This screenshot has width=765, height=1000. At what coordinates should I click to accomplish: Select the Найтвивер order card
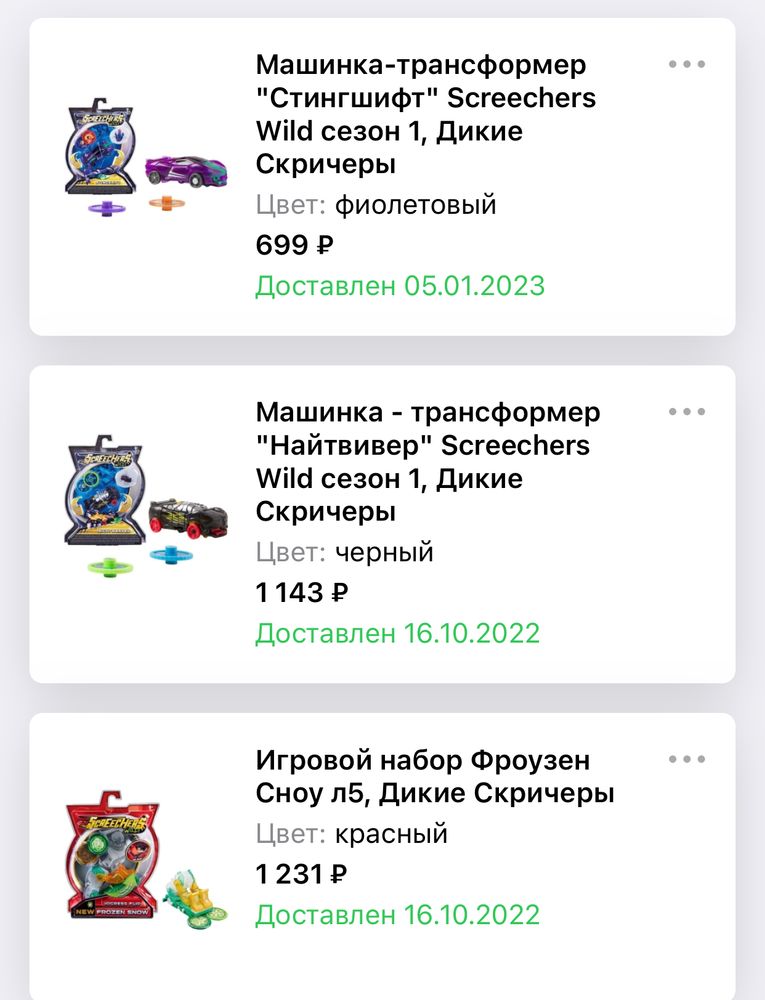[382, 520]
